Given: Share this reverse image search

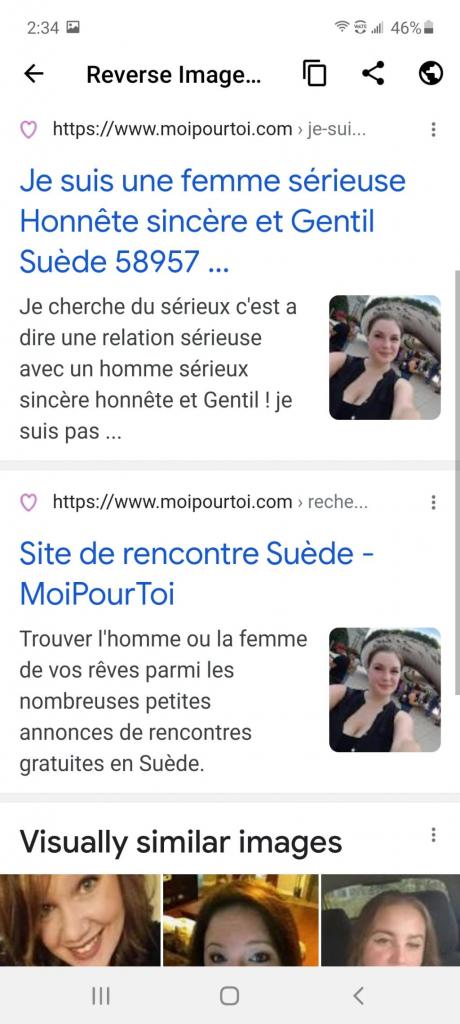Looking at the screenshot, I should tap(373, 73).
